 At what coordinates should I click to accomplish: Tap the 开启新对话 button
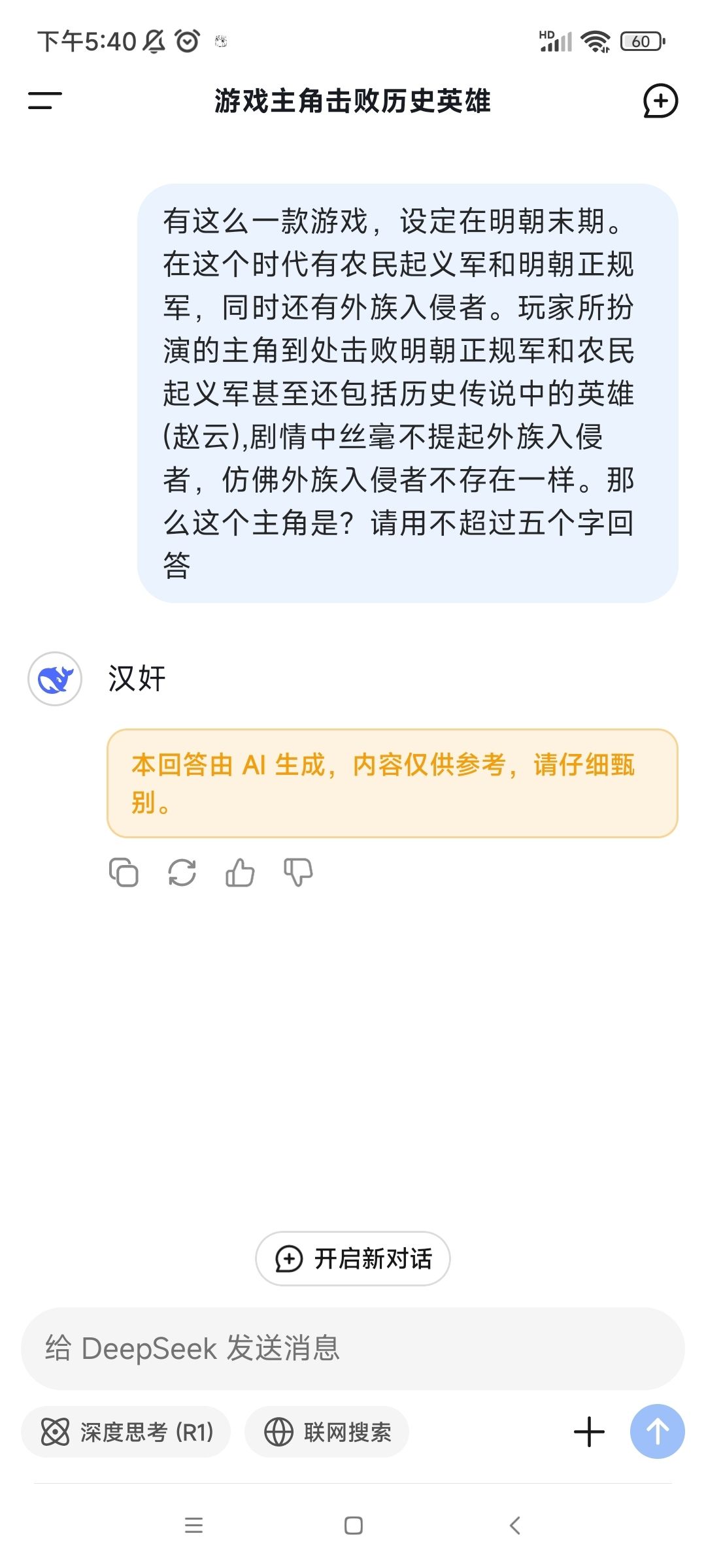353,1258
